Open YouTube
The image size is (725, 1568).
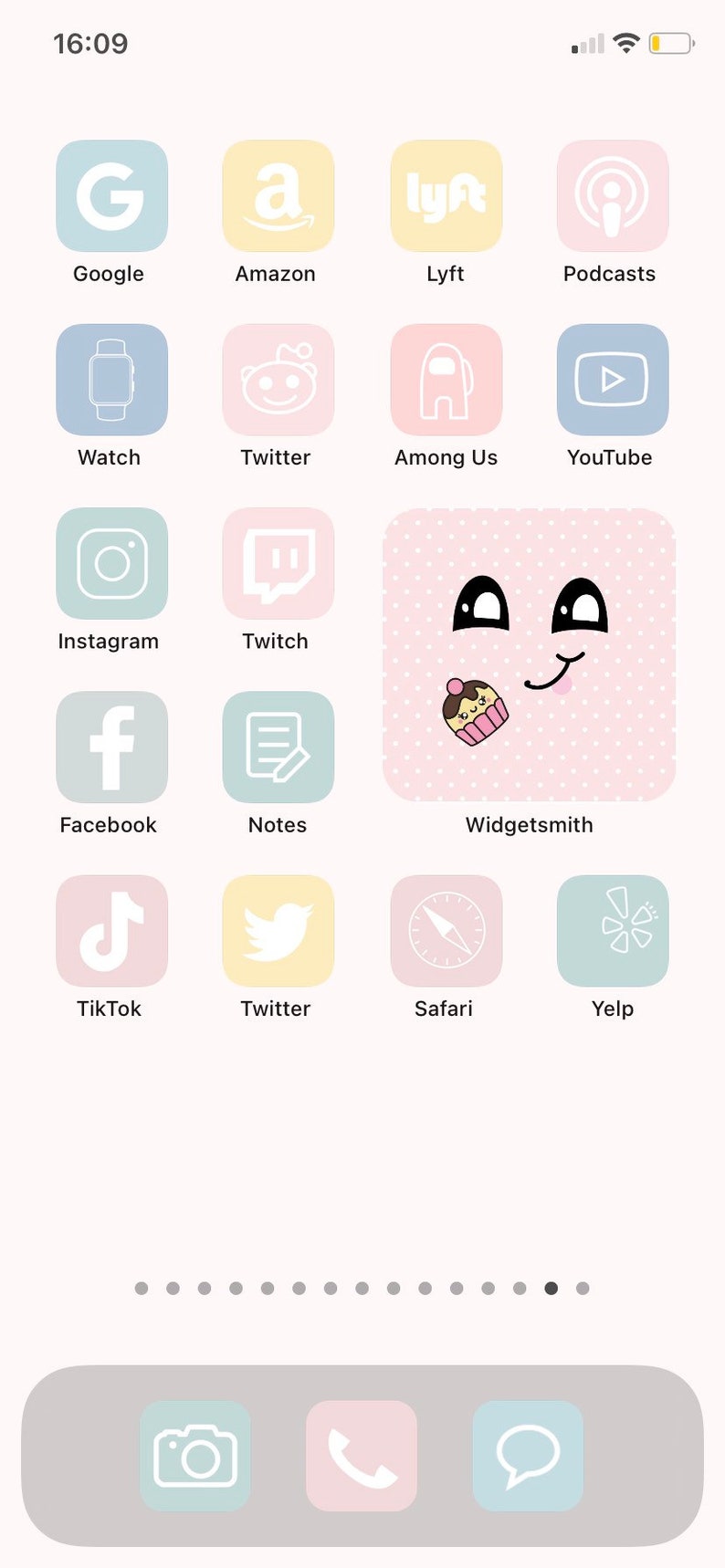(x=613, y=380)
